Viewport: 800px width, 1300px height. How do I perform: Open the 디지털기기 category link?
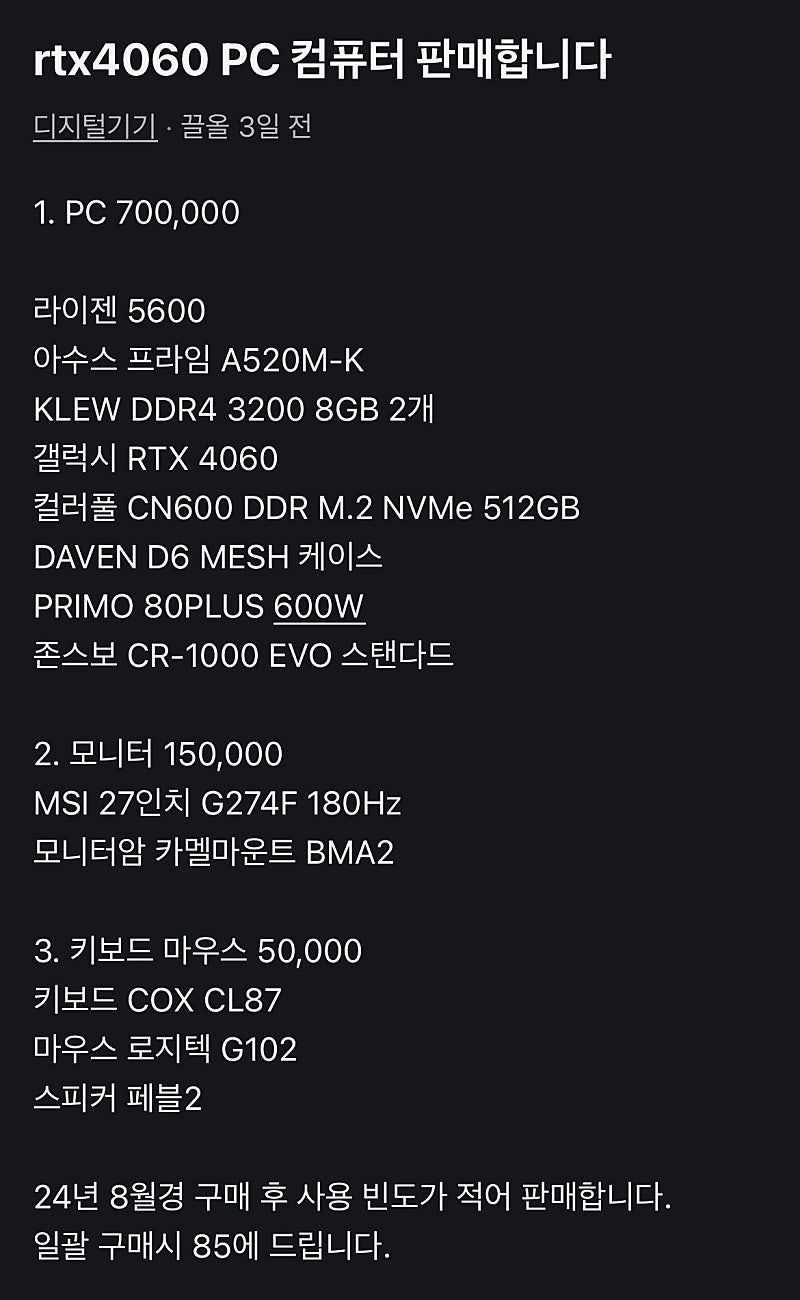tap(95, 127)
